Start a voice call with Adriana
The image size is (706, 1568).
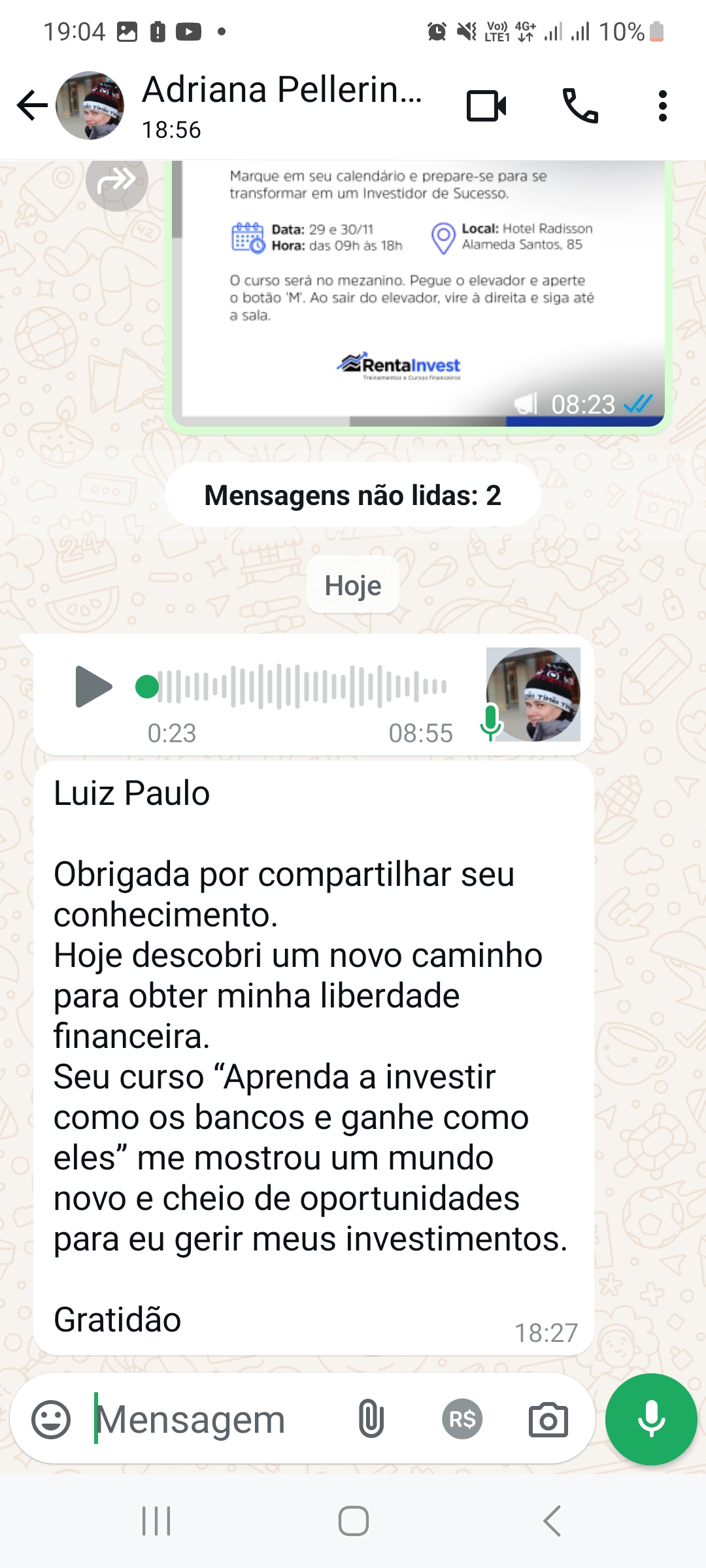580,106
